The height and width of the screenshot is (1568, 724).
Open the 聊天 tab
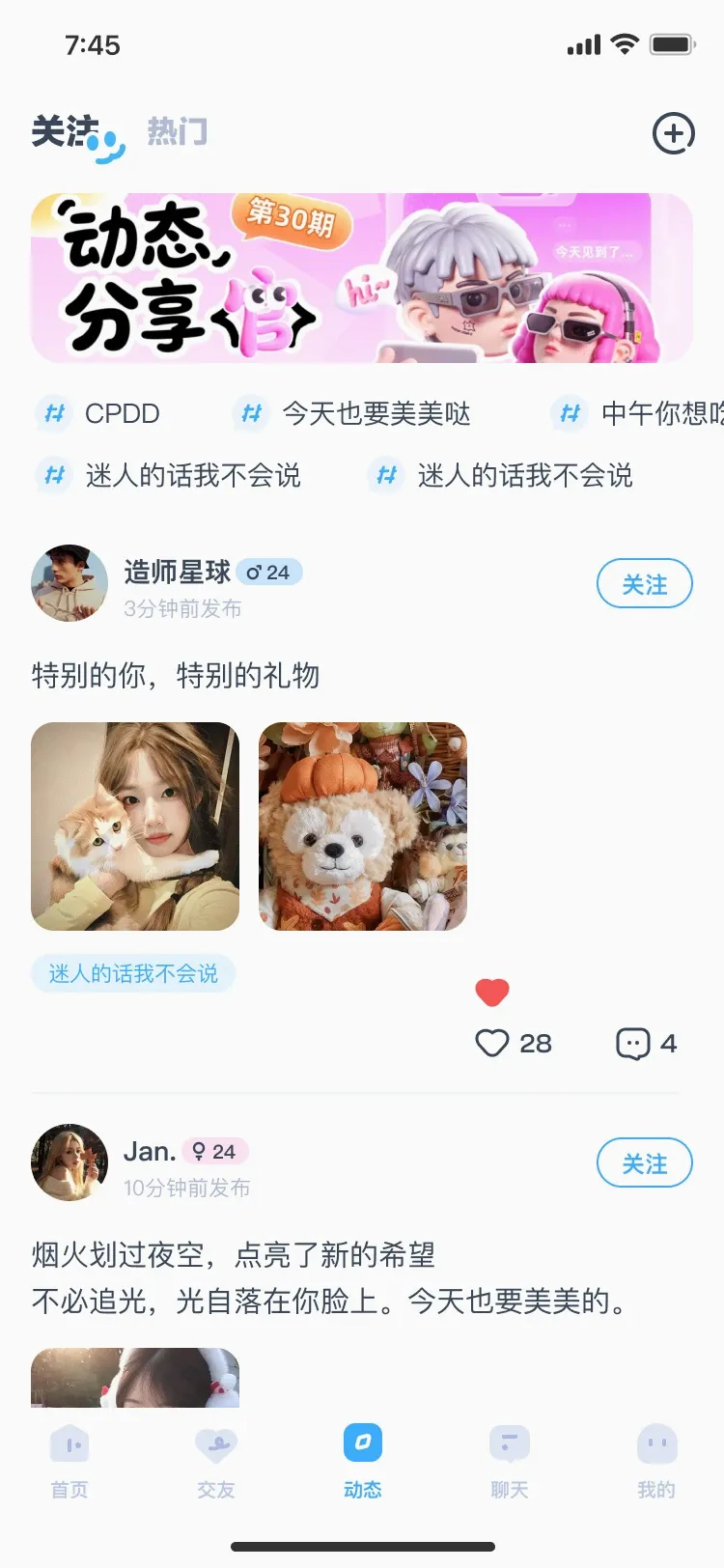pos(510,1462)
